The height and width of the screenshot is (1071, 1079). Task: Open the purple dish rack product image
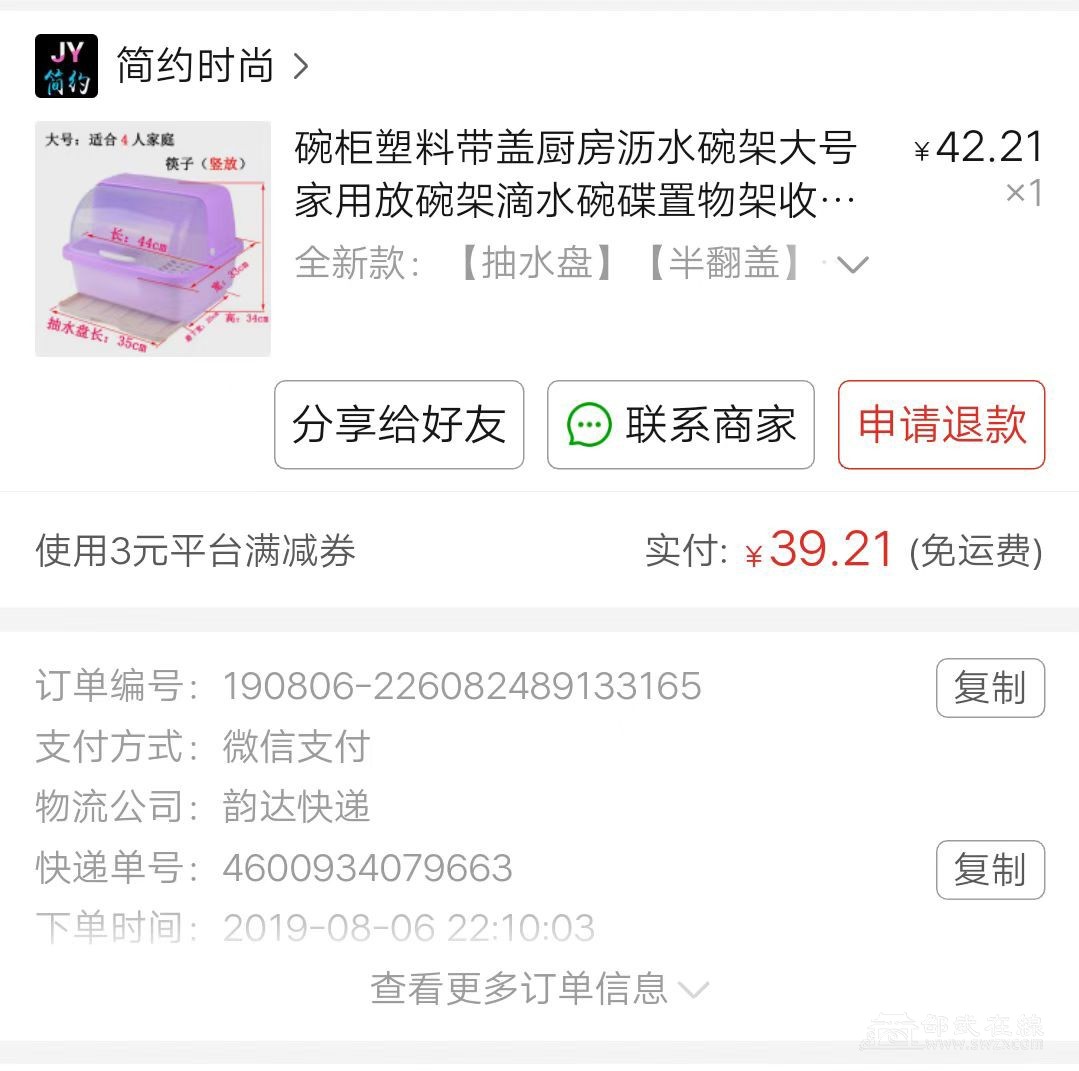pyautogui.click(x=153, y=239)
